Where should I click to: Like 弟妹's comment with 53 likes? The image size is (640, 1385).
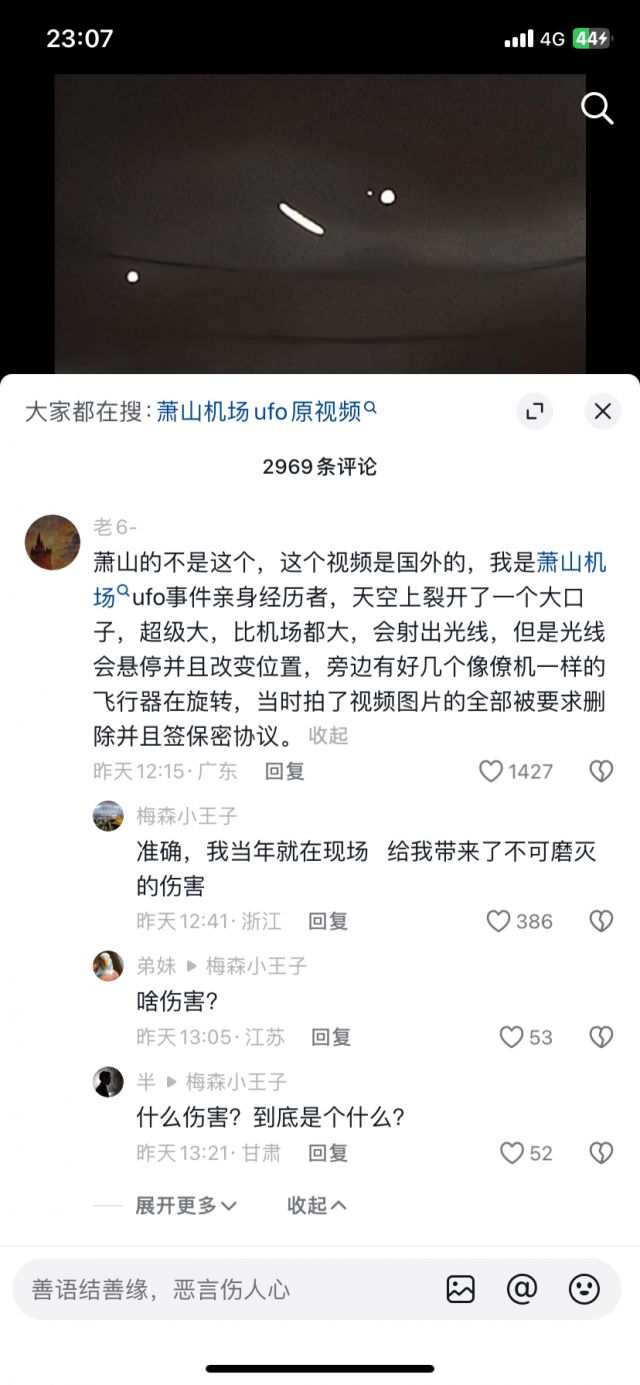click(511, 1037)
